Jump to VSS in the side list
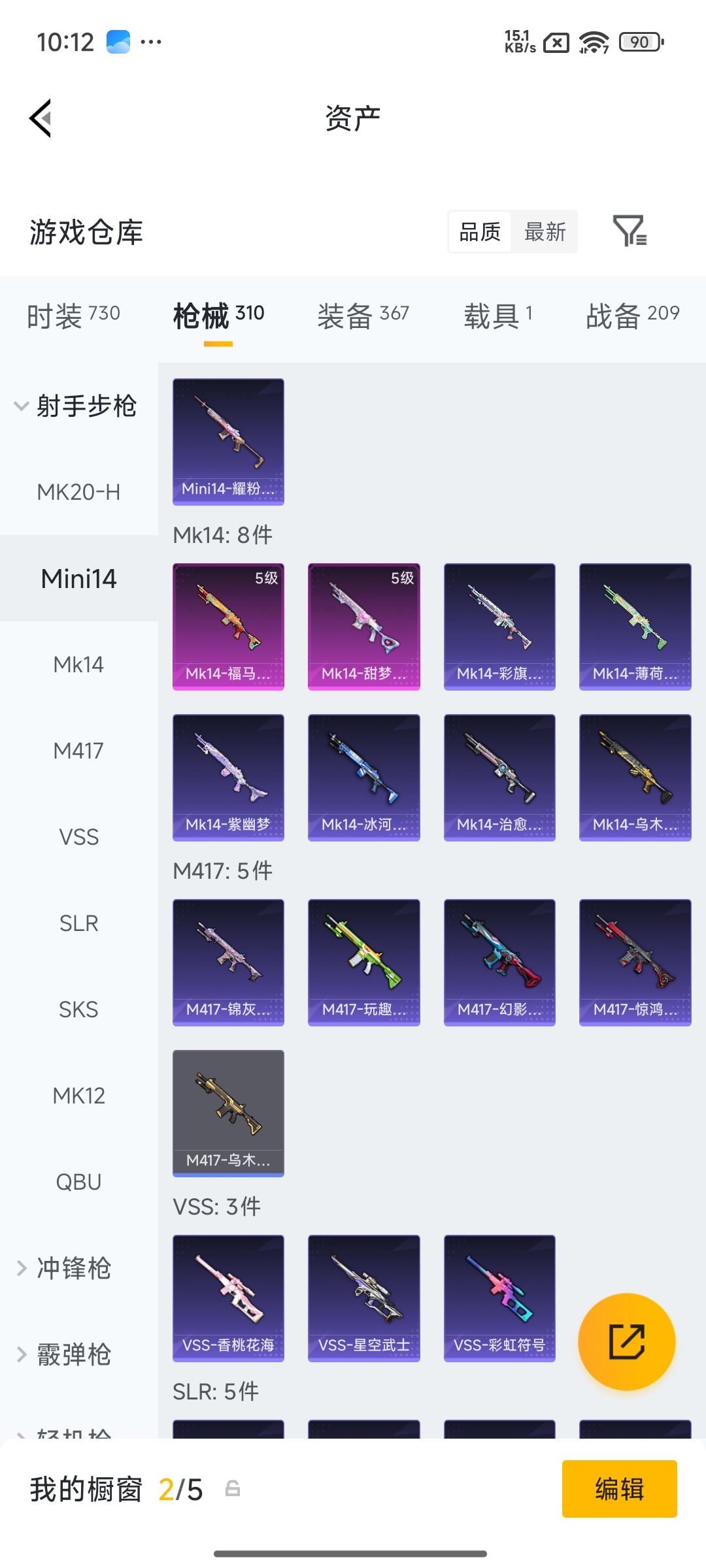 tap(78, 837)
